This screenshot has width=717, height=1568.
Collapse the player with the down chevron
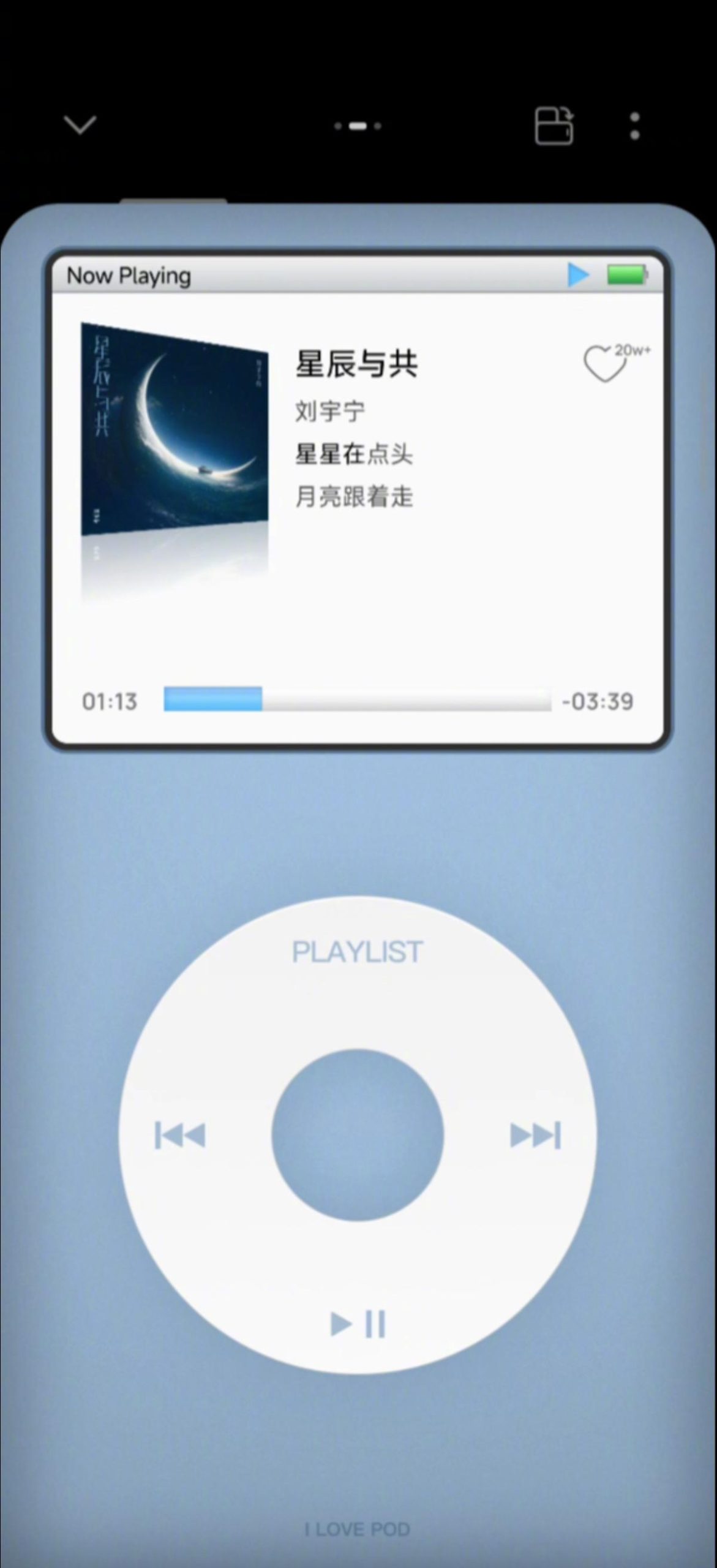point(80,125)
